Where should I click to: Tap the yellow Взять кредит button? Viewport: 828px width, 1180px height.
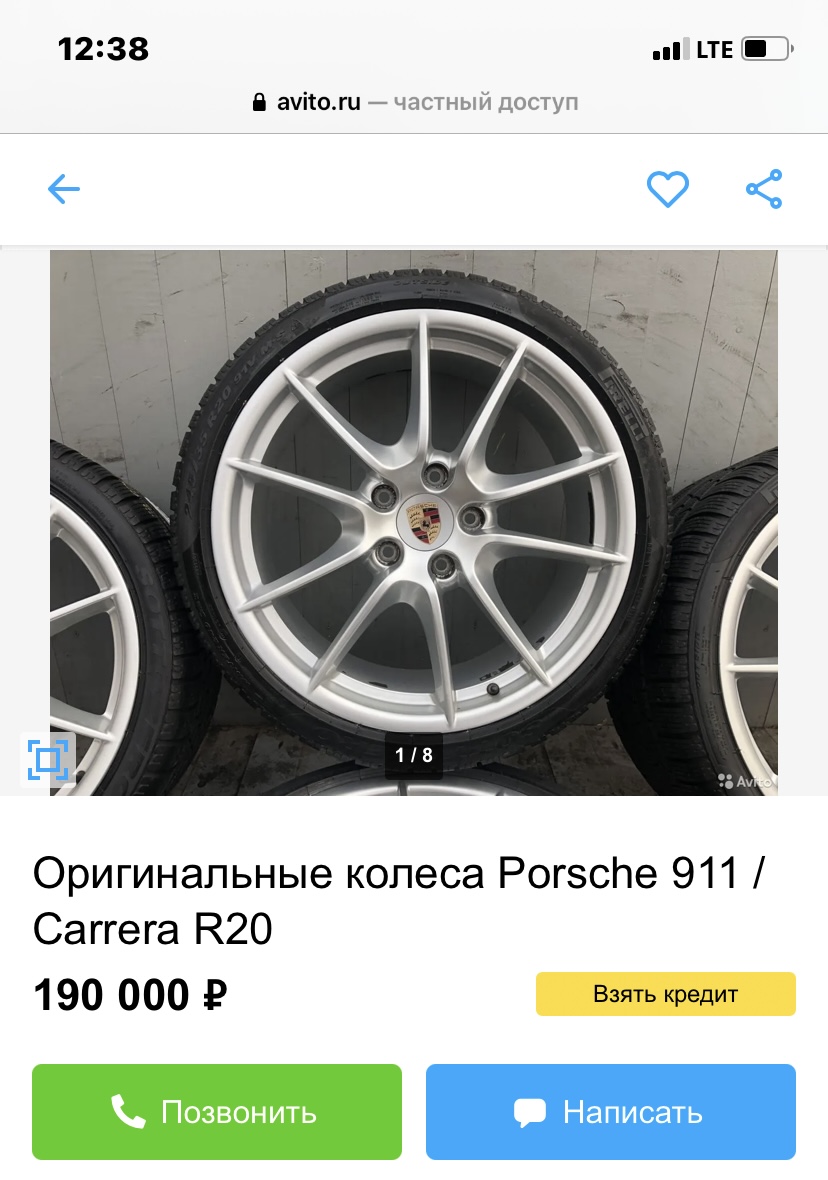[x=665, y=994]
